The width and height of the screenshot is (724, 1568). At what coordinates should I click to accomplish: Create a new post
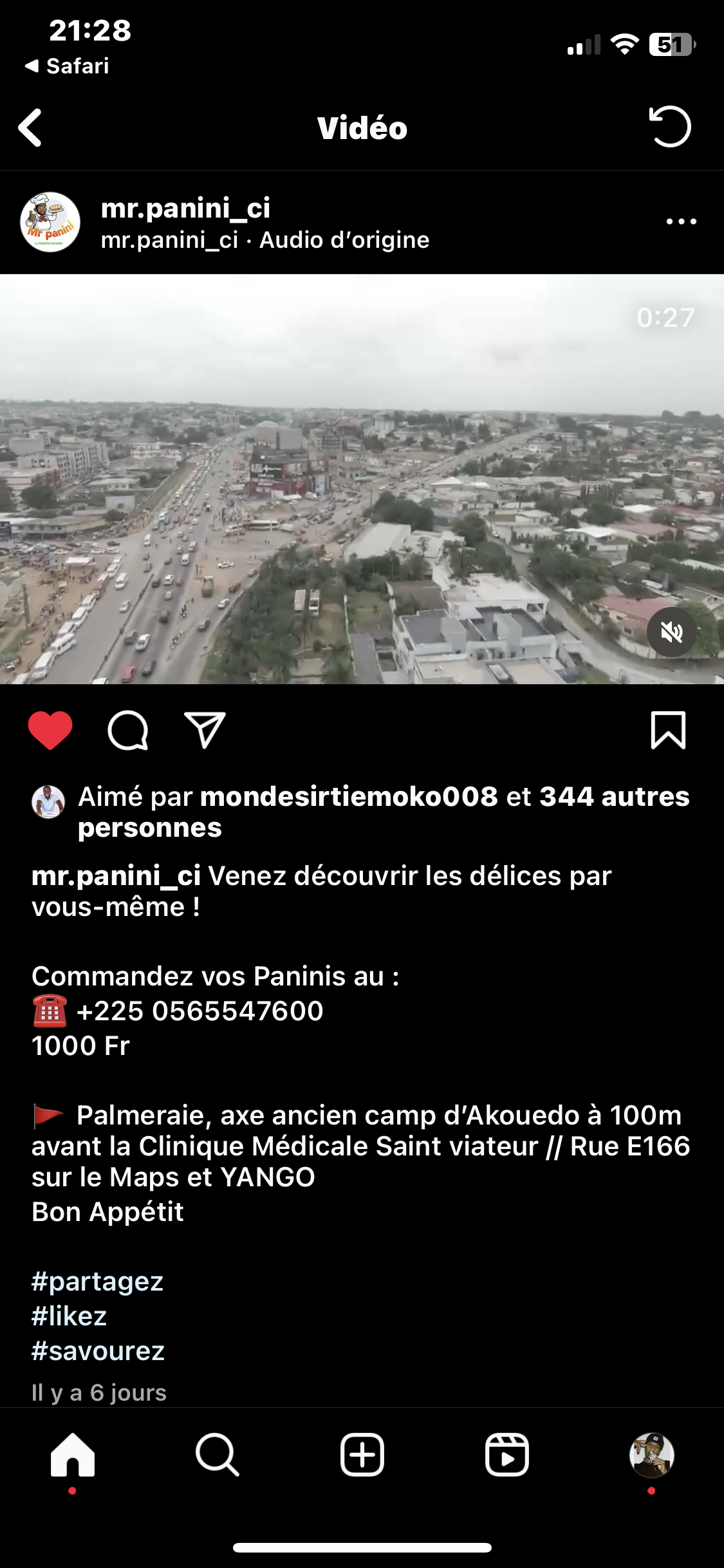tap(362, 1455)
